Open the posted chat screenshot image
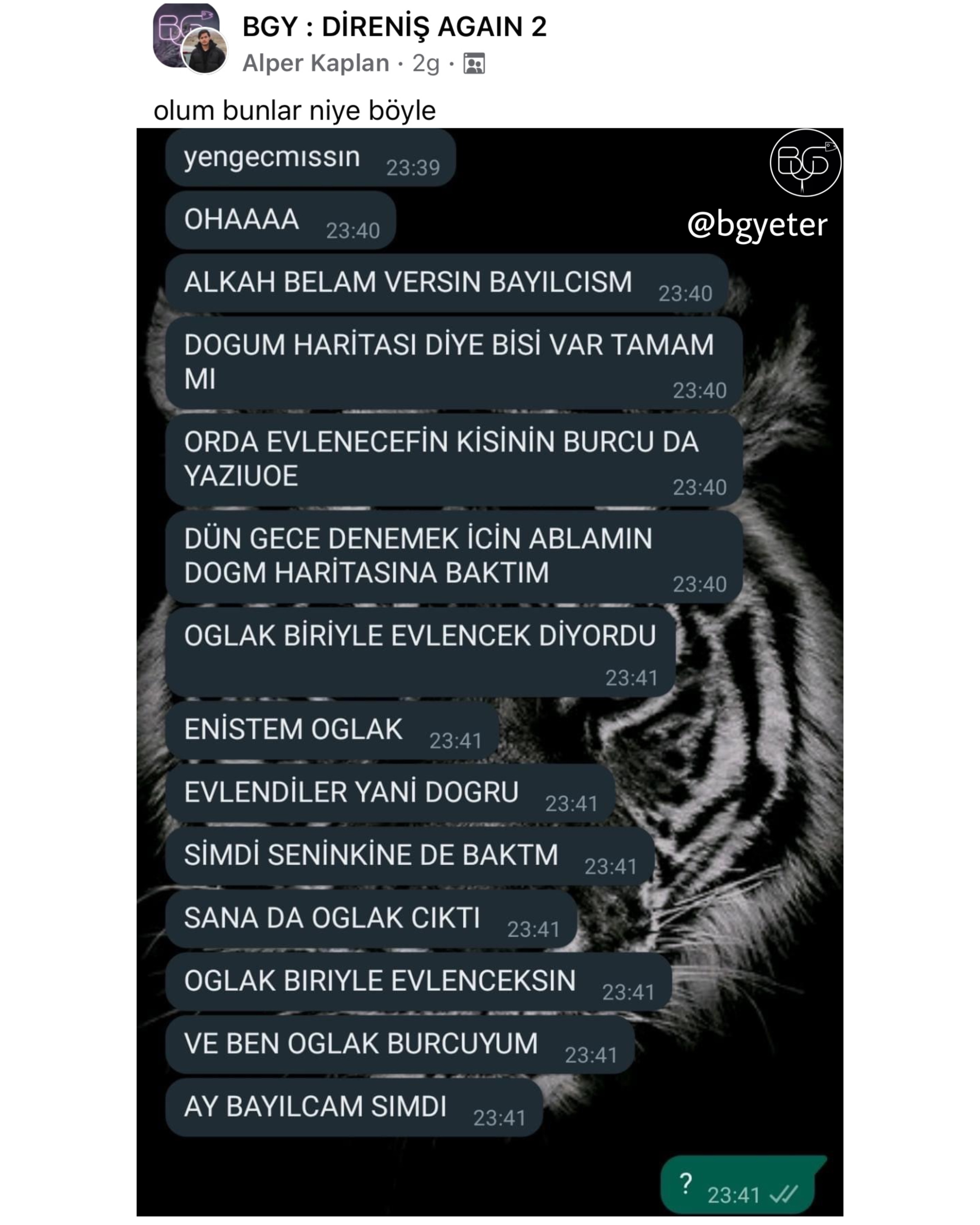The image size is (980, 1225). coord(489,670)
